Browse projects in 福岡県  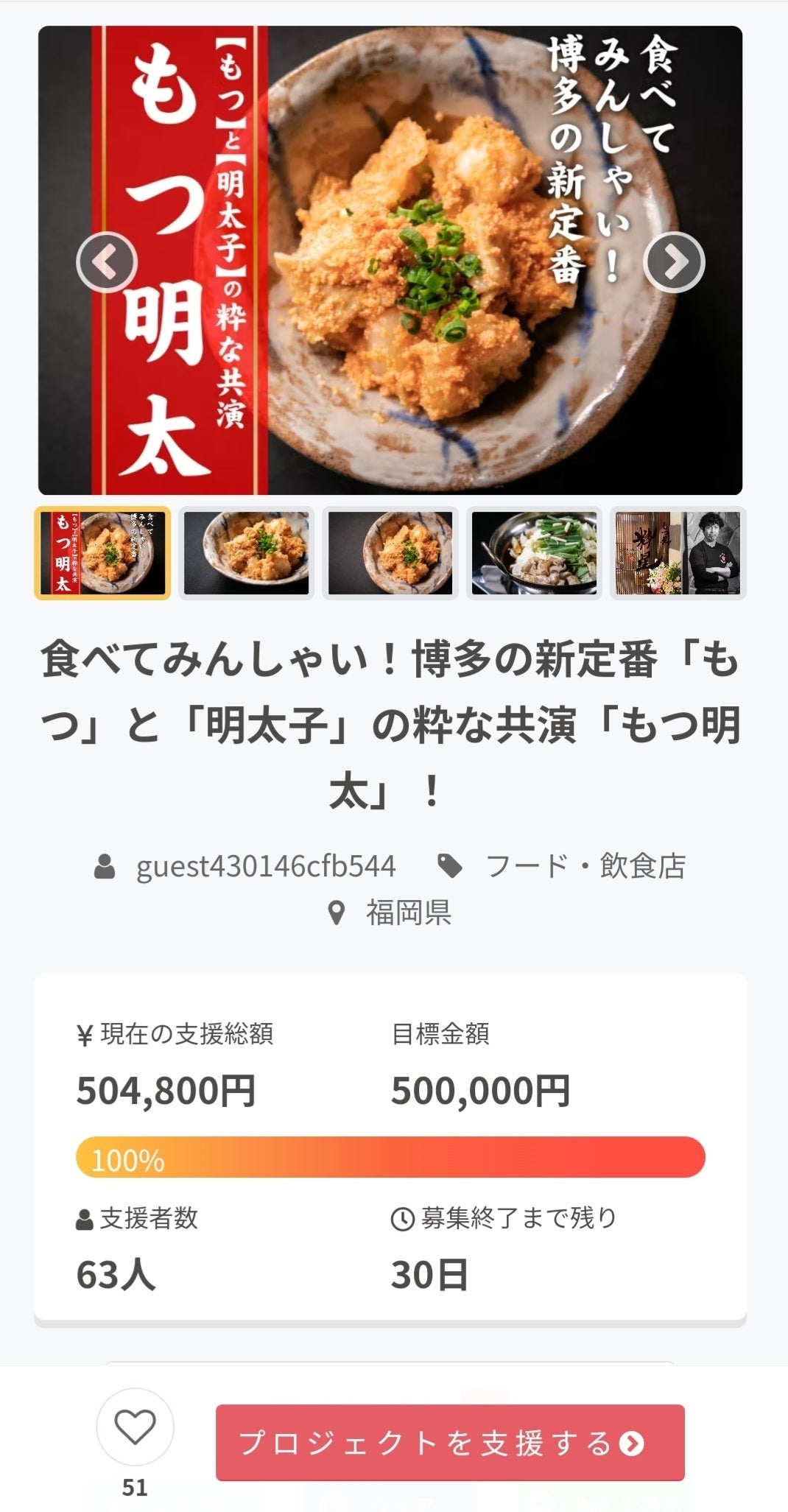pyautogui.click(x=409, y=913)
